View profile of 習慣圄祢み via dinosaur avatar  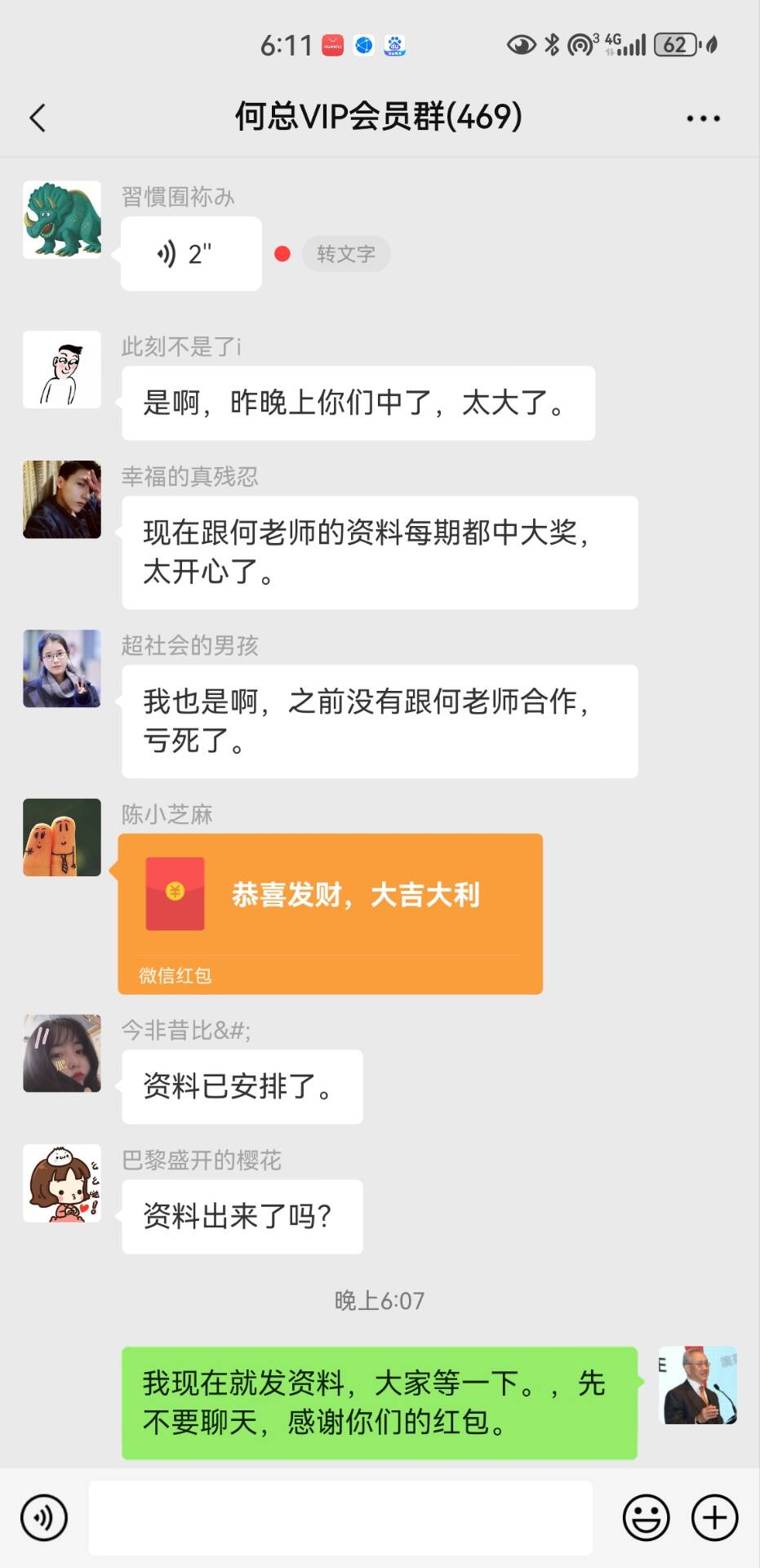tap(62, 220)
